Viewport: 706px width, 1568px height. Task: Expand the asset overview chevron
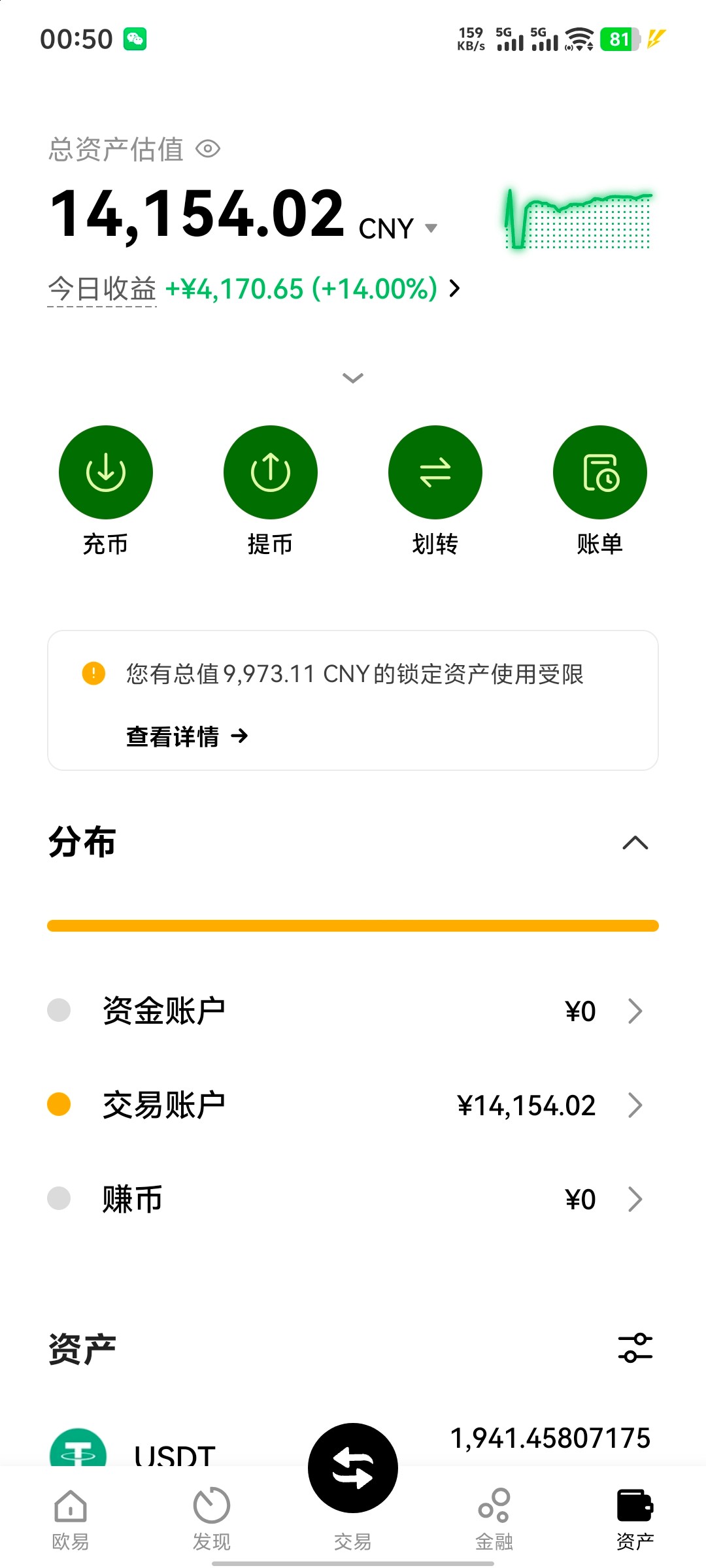point(353,378)
